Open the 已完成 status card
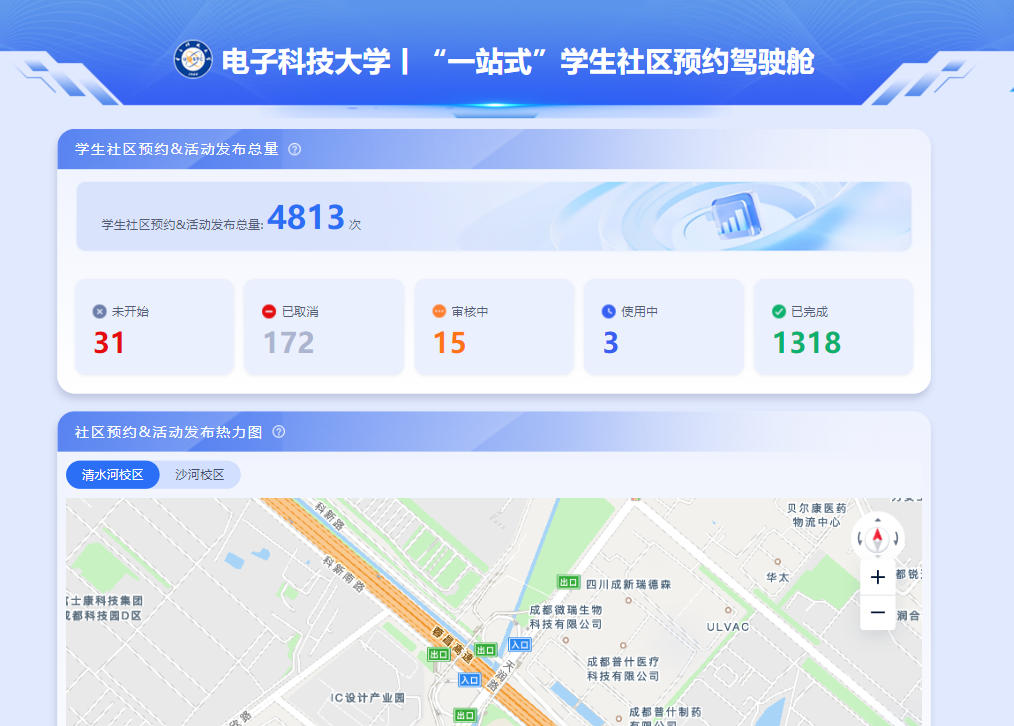1014x726 pixels. point(834,326)
